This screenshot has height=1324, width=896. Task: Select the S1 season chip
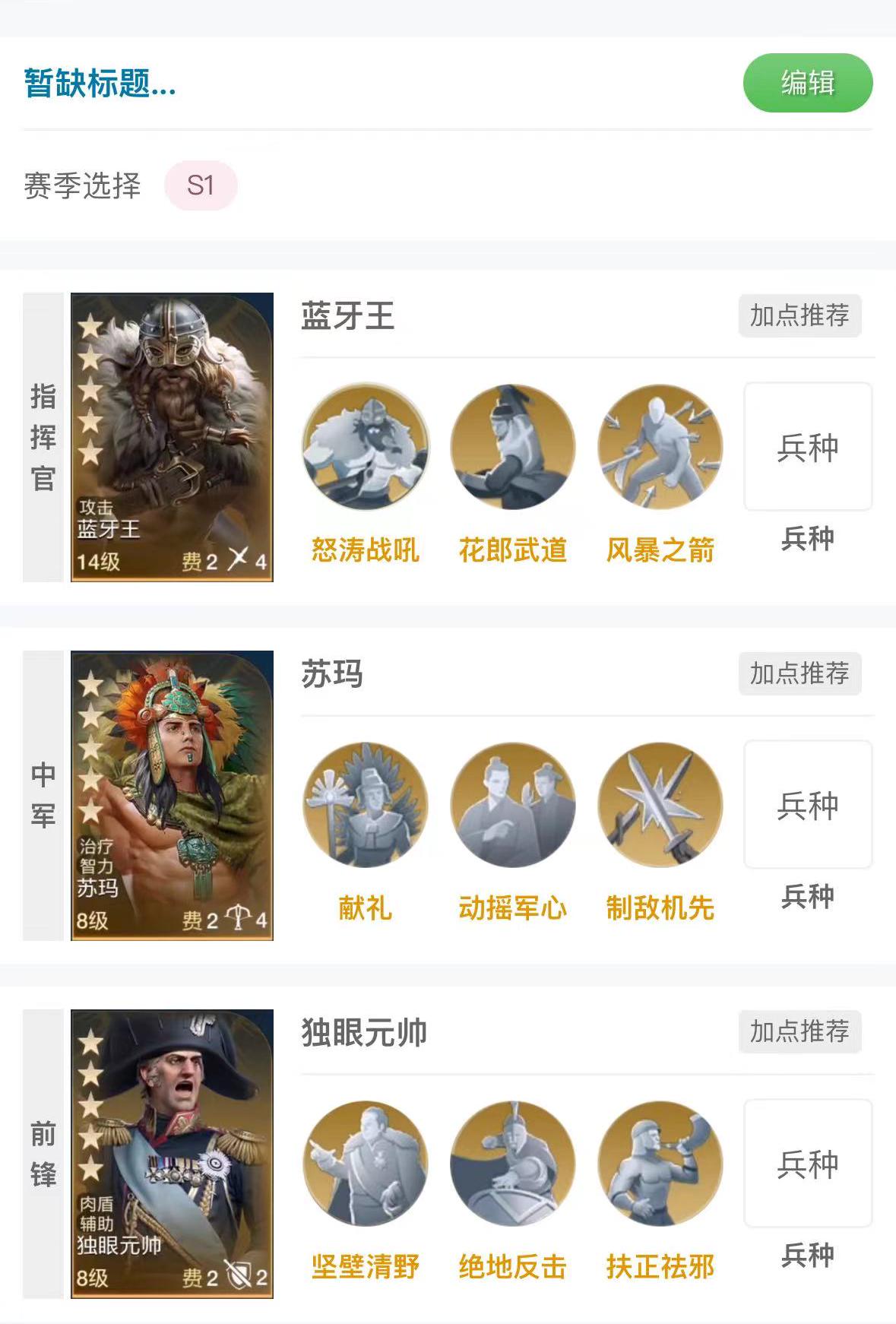coord(201,185)
